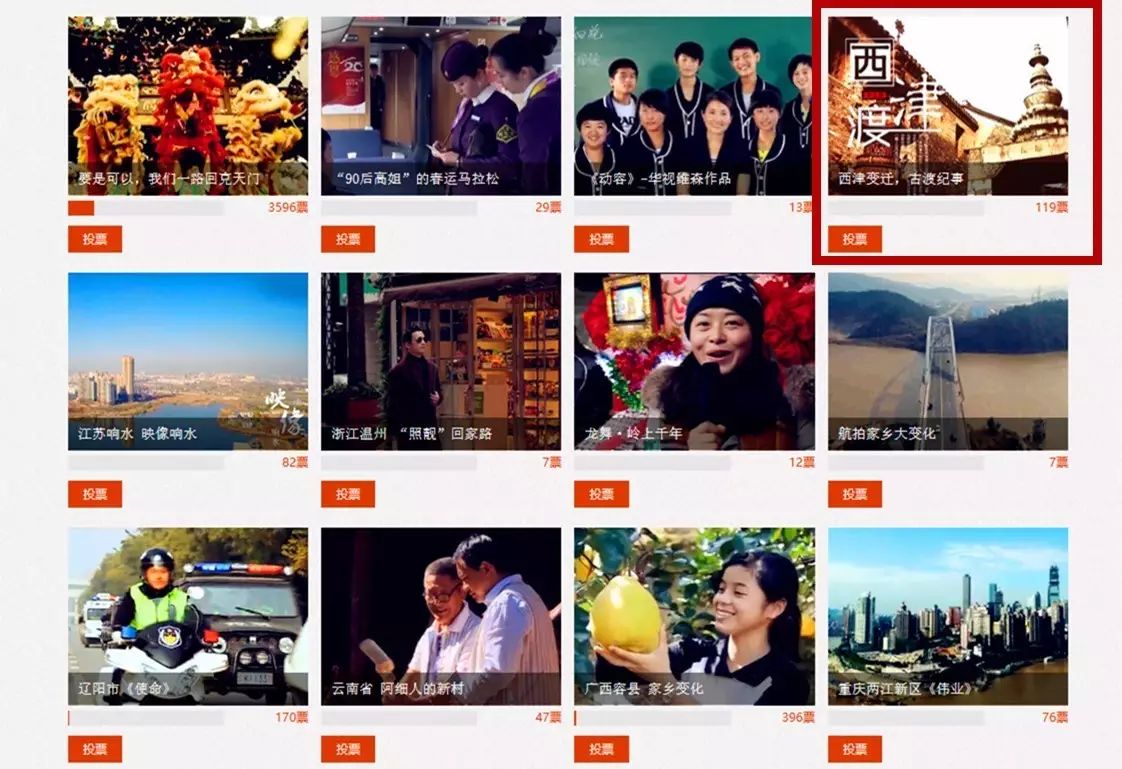Vote for 龙舞·岭上千年
Screen dimensions: 1122x769
tap(601, 494)
